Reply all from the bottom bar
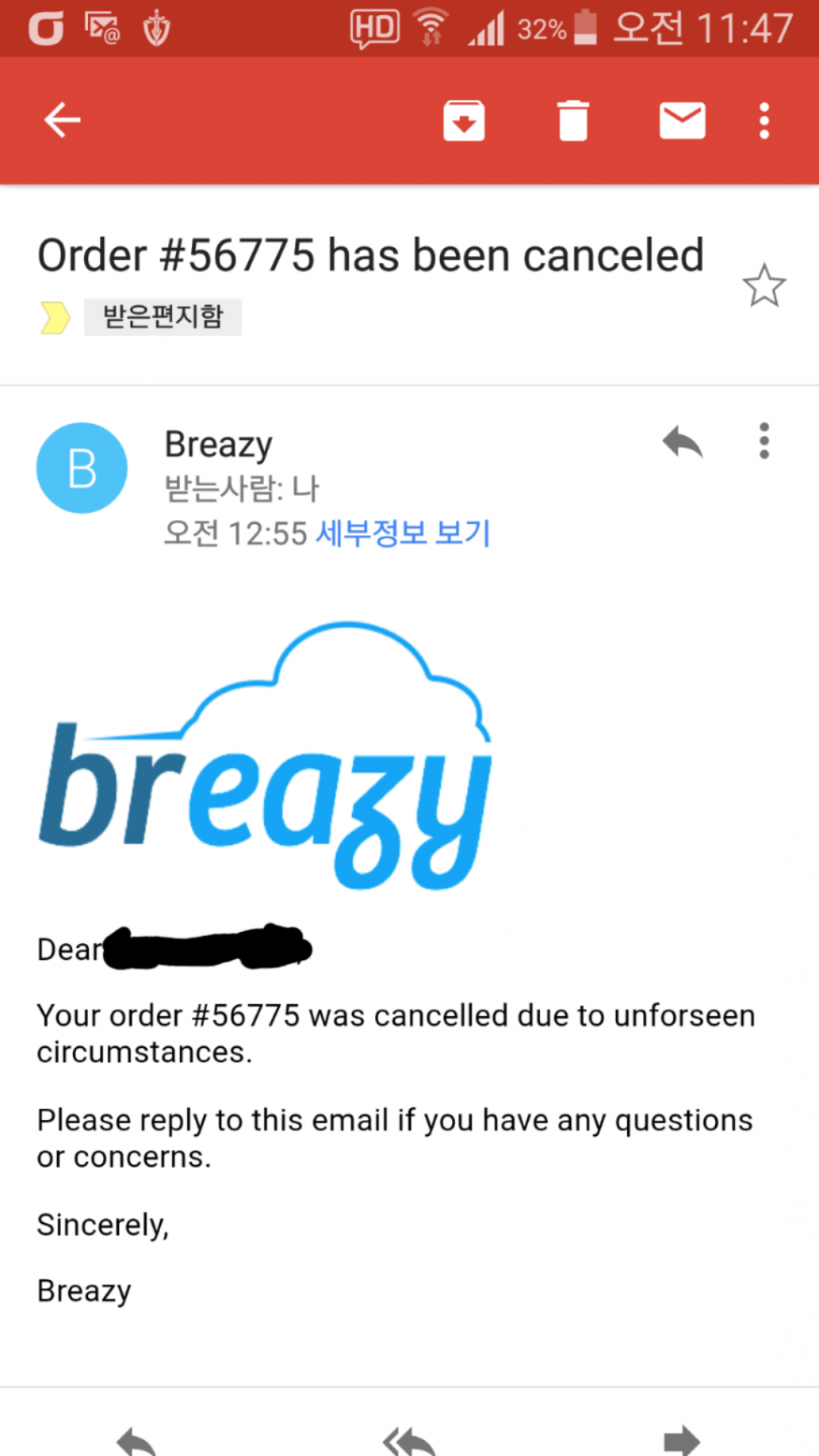Image resolution: width=819 pixels, height=1456 pixels. [409, 1439]
